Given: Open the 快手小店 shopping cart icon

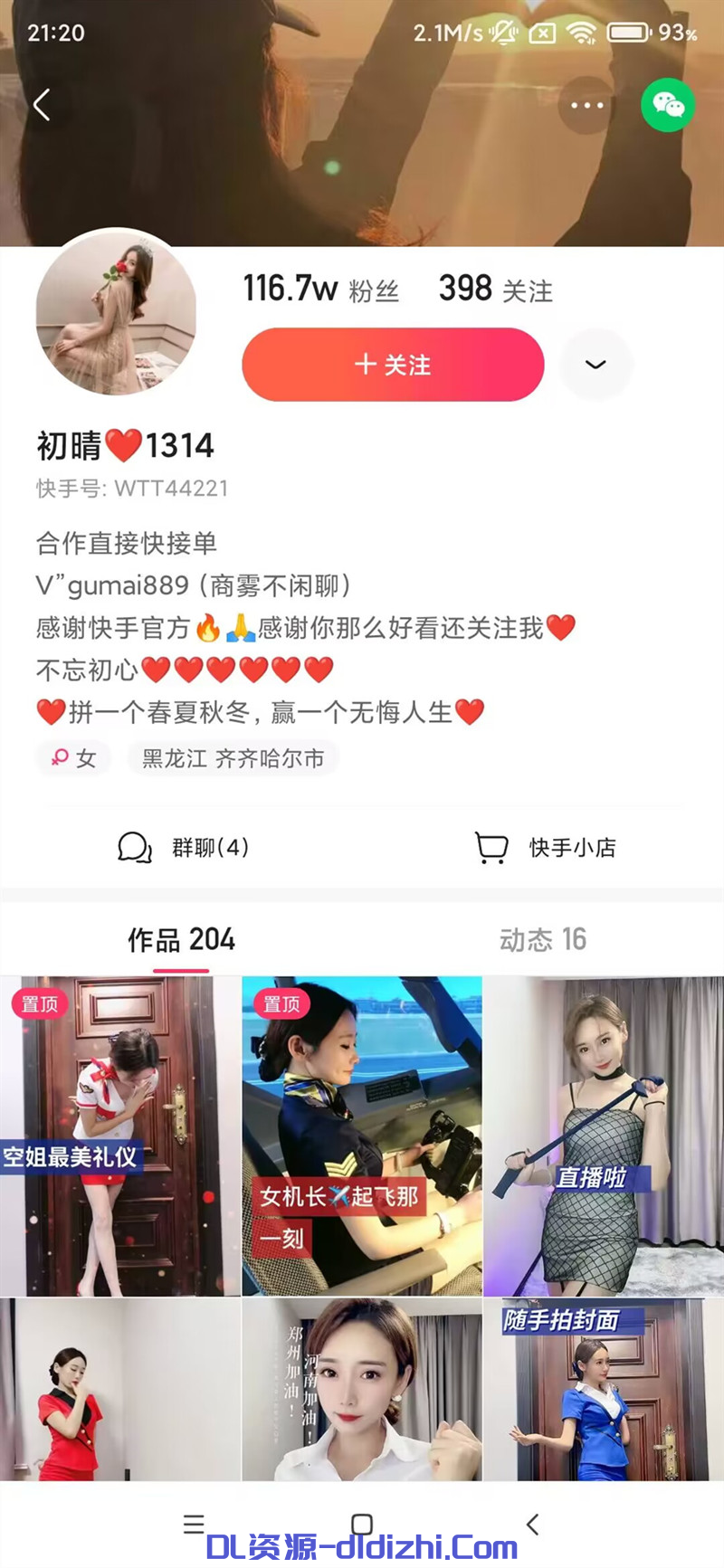Looking at the screenshot, I should (491, 848).
